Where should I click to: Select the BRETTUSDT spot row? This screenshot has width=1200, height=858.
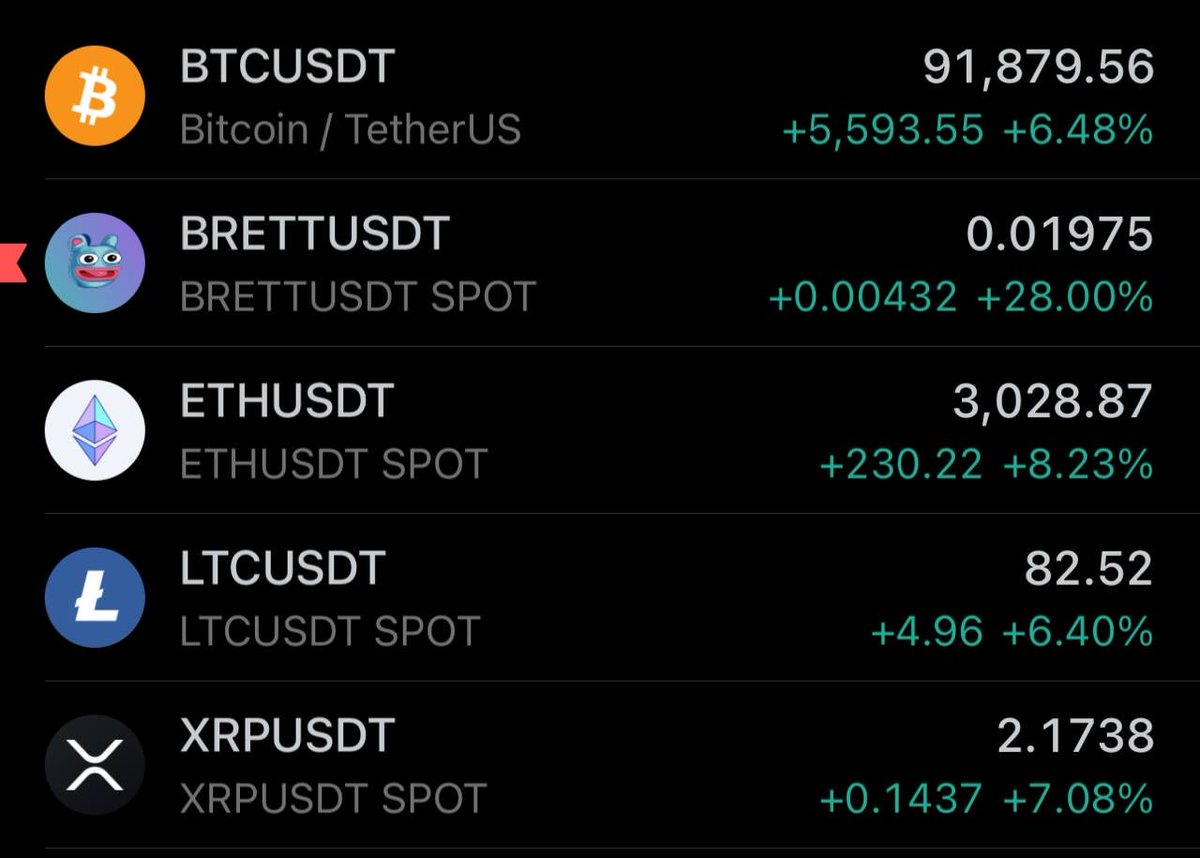point(600,264)
